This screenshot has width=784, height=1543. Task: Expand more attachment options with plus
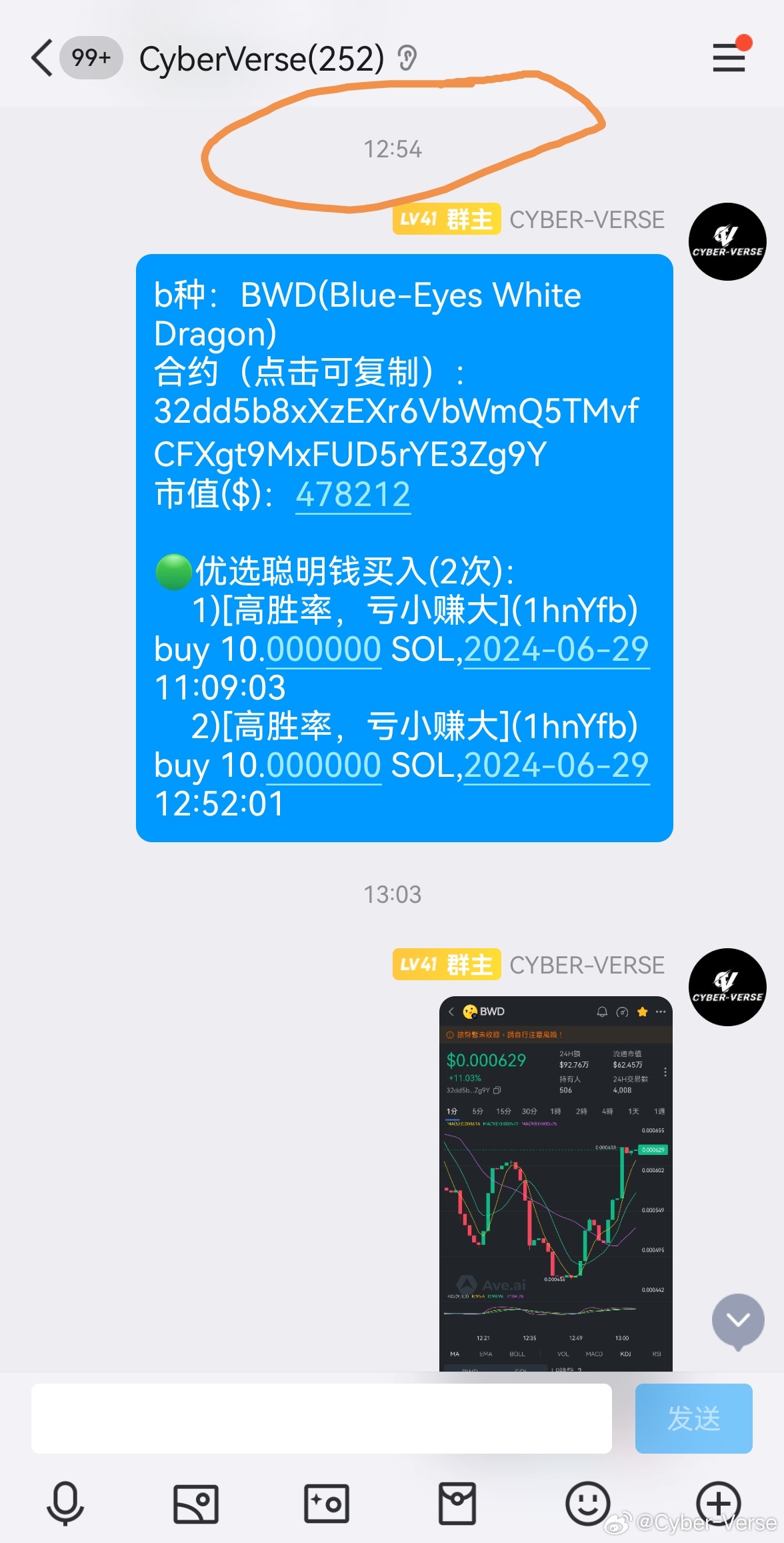[x=718, y=1503]
